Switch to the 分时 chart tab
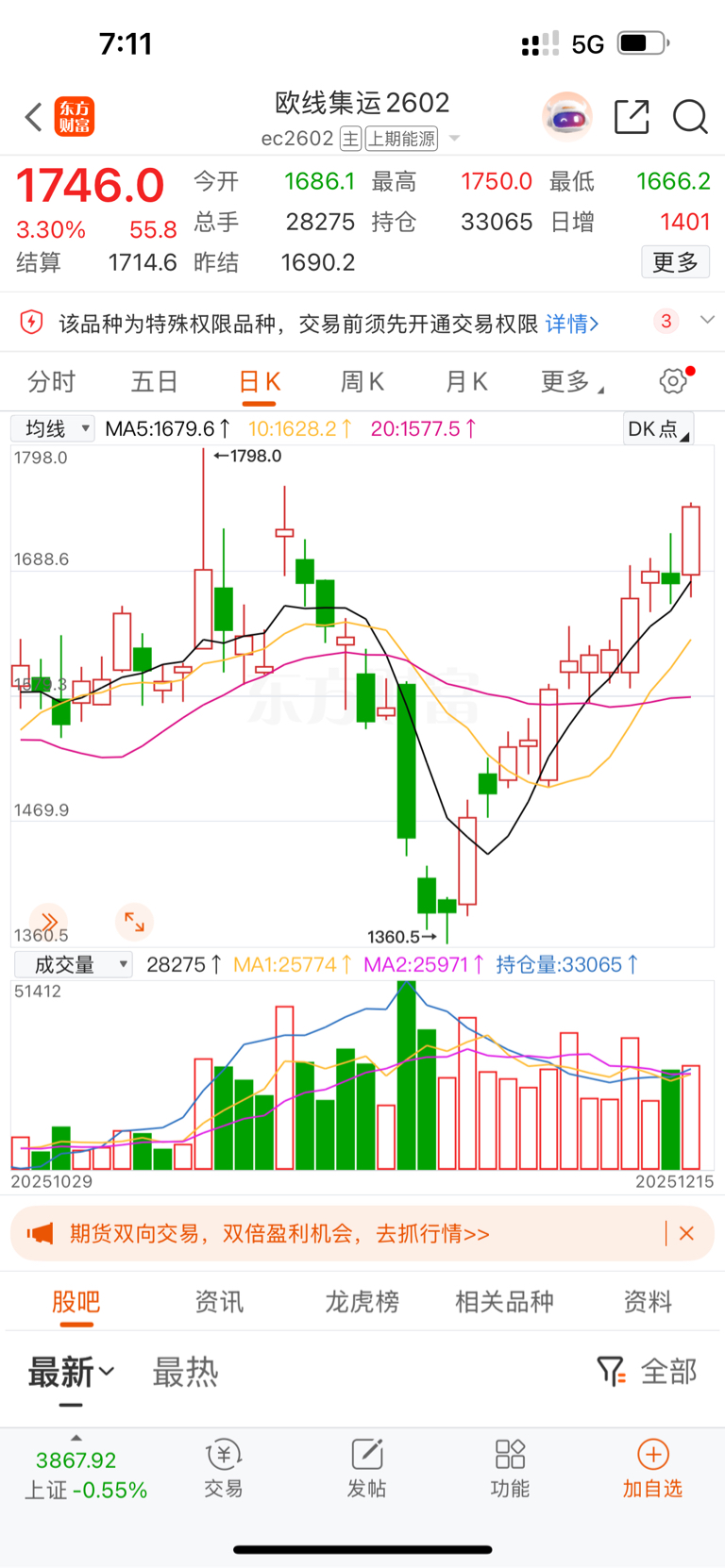 coord(51,382)
